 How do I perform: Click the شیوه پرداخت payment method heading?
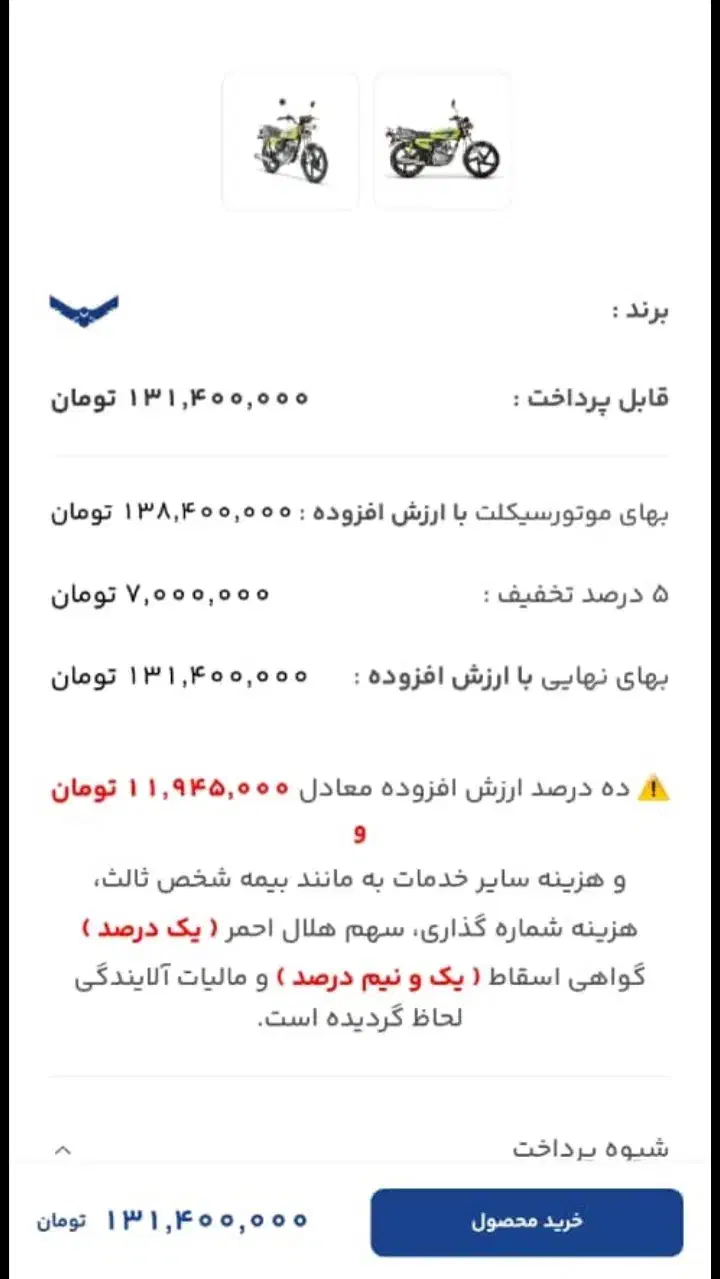click(610, 1149)
